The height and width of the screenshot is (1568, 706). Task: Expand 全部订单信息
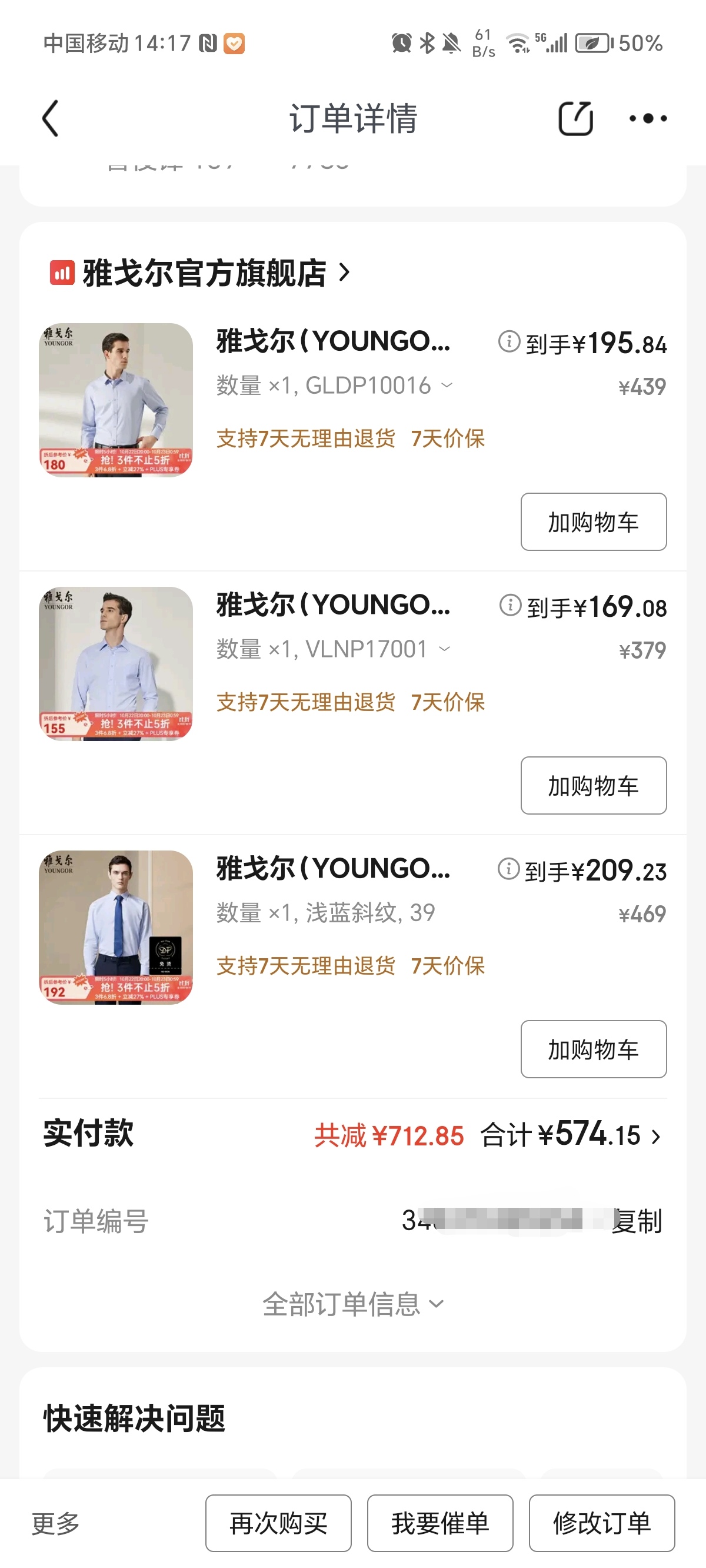tap(353, 1304)
